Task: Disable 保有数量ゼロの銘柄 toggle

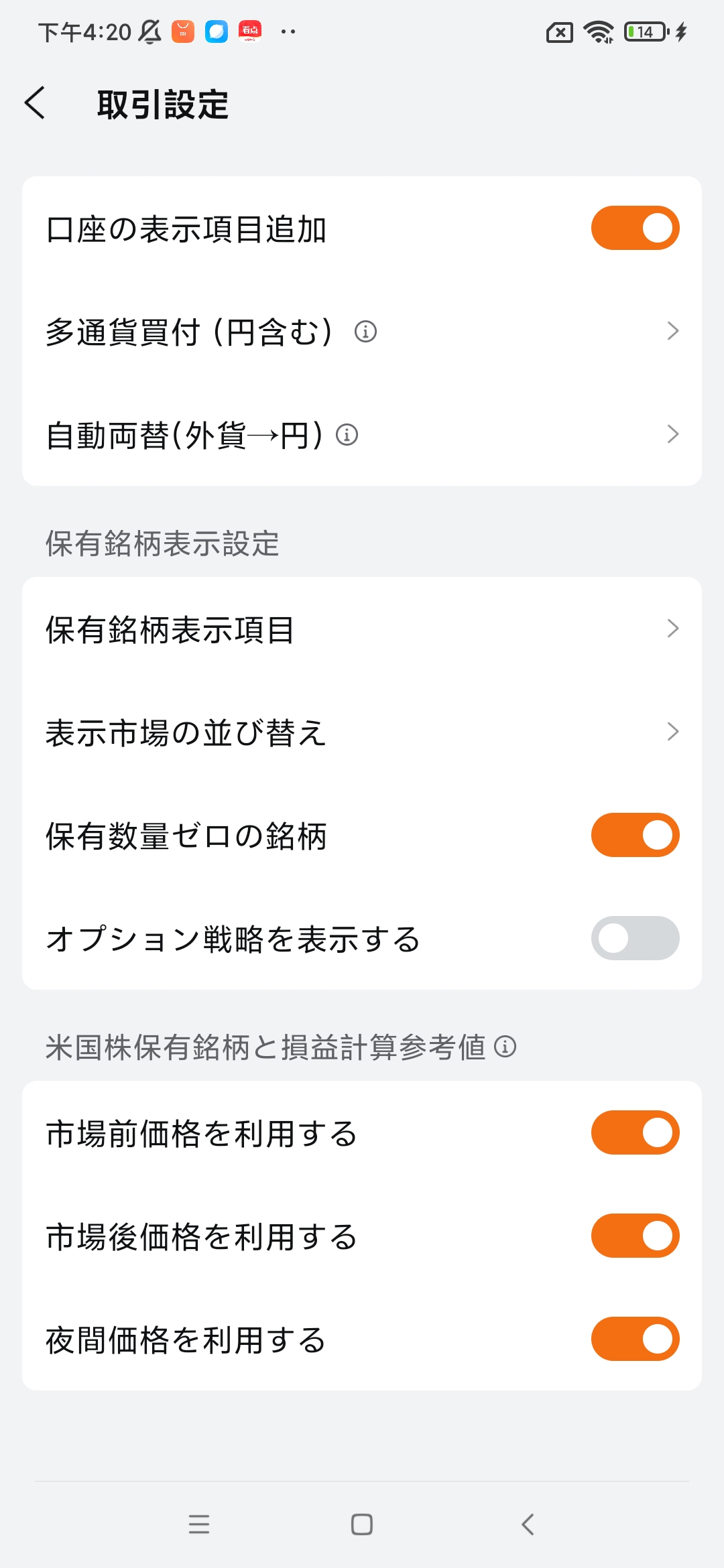Action: pyautogui.click(x=634, y=836)
